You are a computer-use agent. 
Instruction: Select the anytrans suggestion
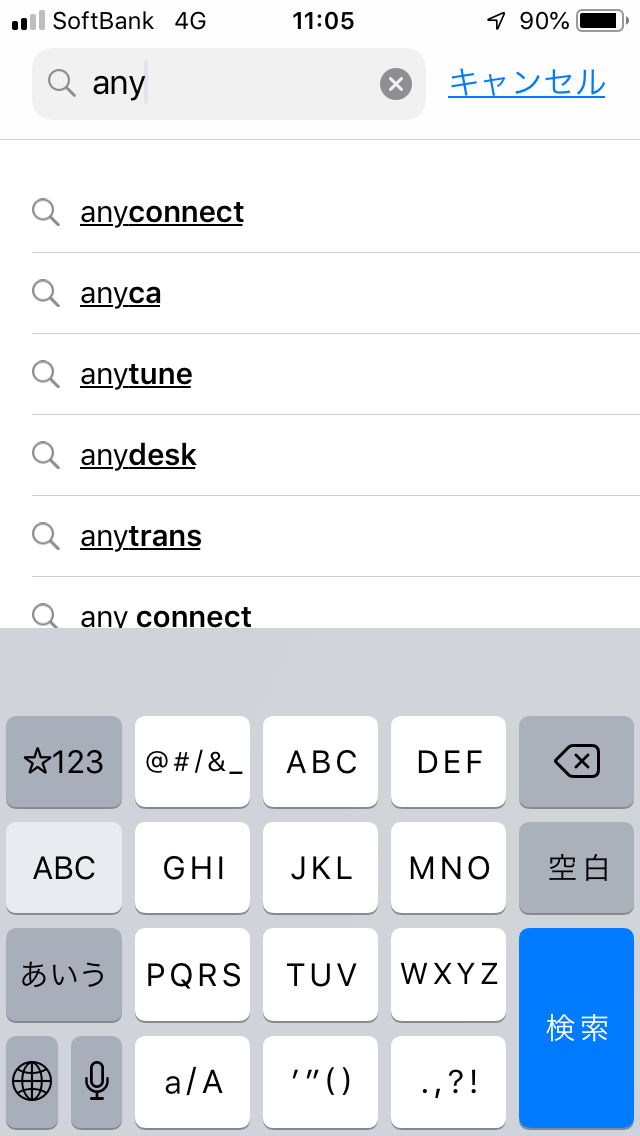[336, 537]
